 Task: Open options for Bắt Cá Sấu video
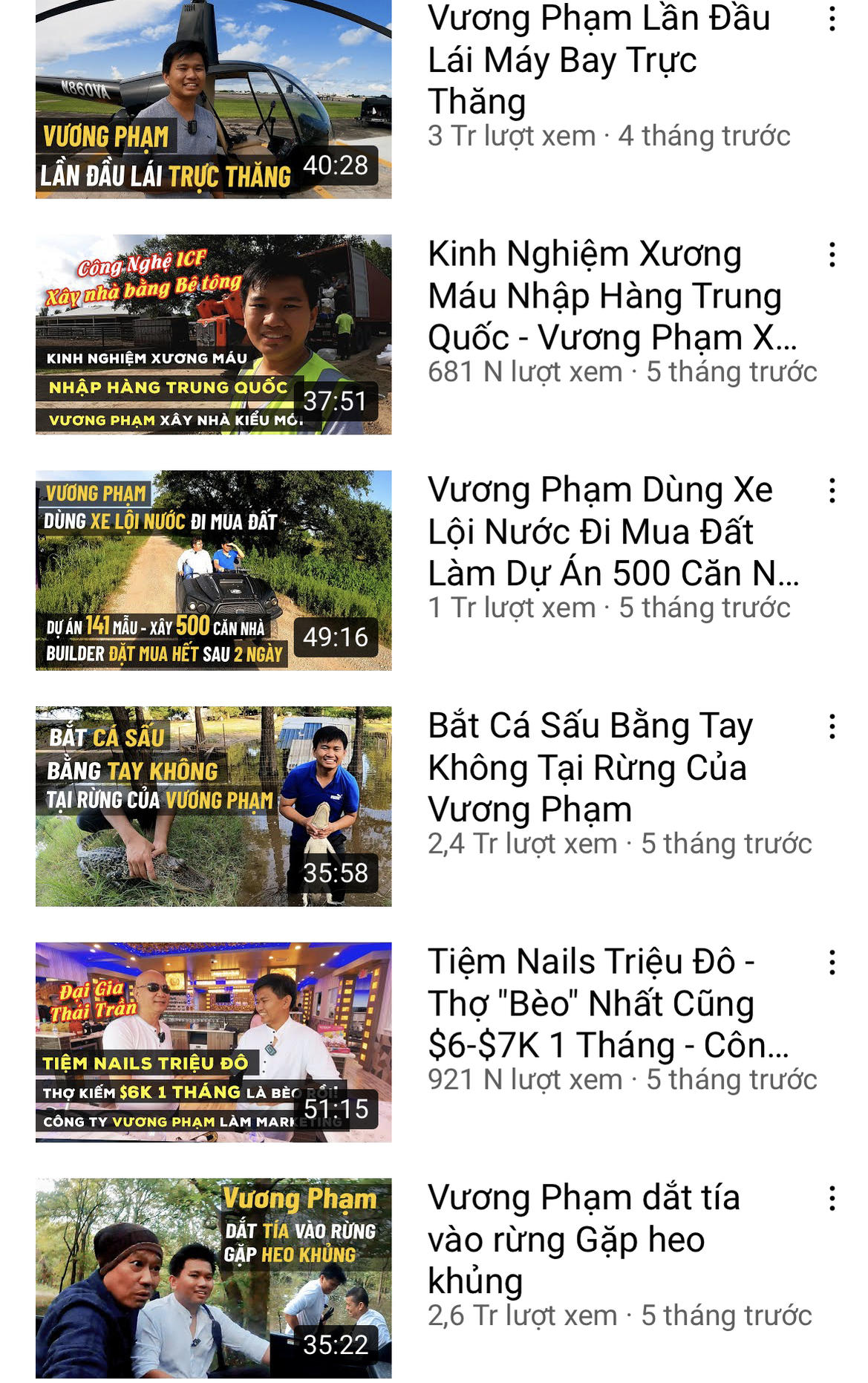tap(832, 726)
